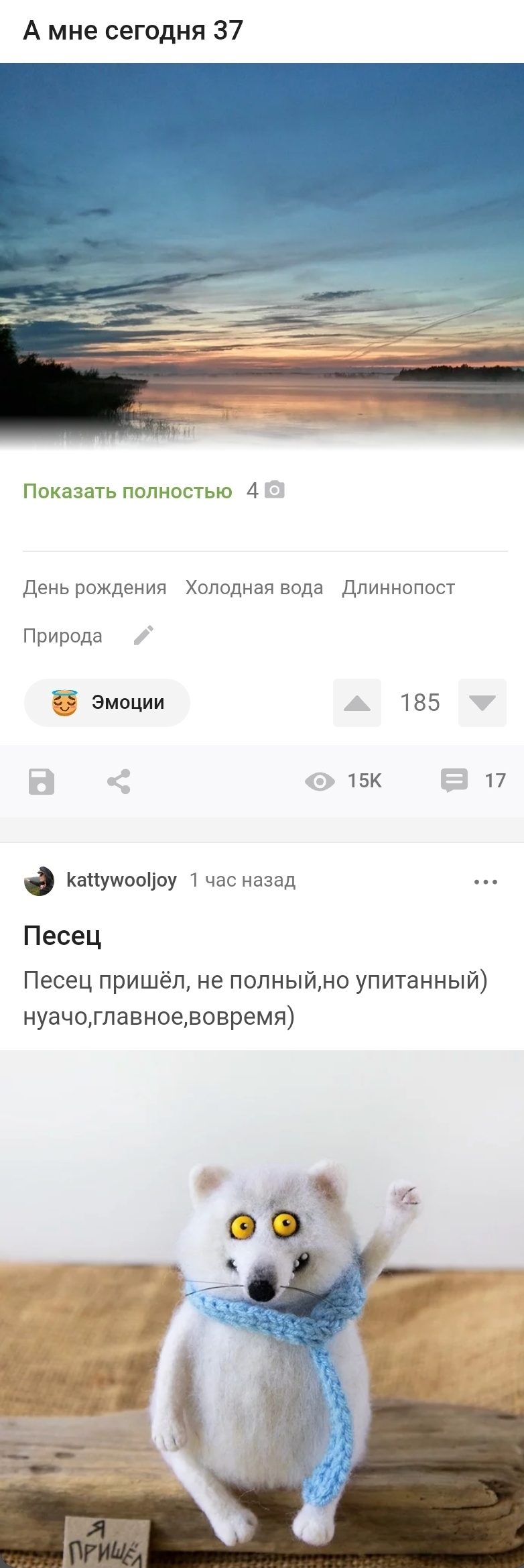Open kattywooljoy's profile
Image resolution: width=524 pixels, height=1568 pixels.
coord(121,879)
